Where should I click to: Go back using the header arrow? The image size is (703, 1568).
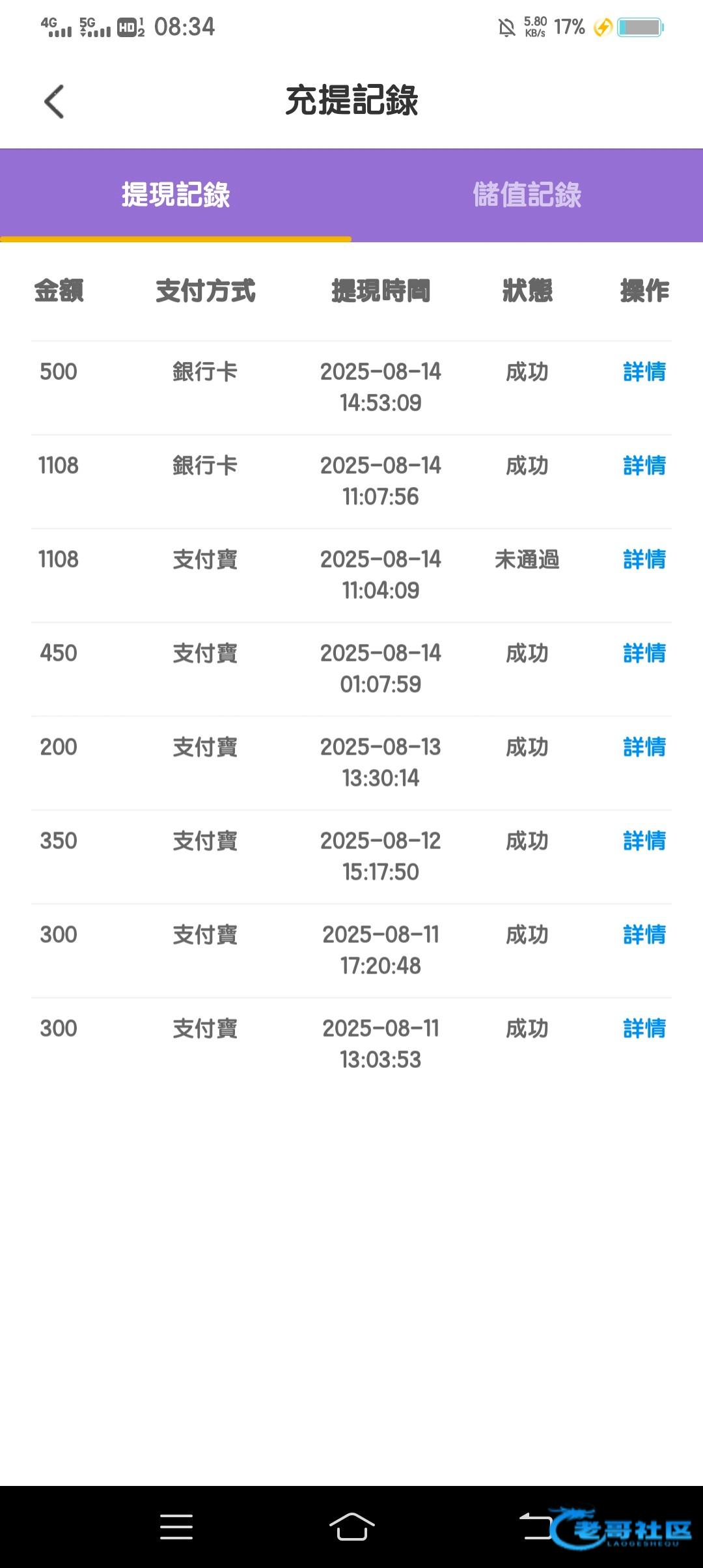(x=54, y=102)
